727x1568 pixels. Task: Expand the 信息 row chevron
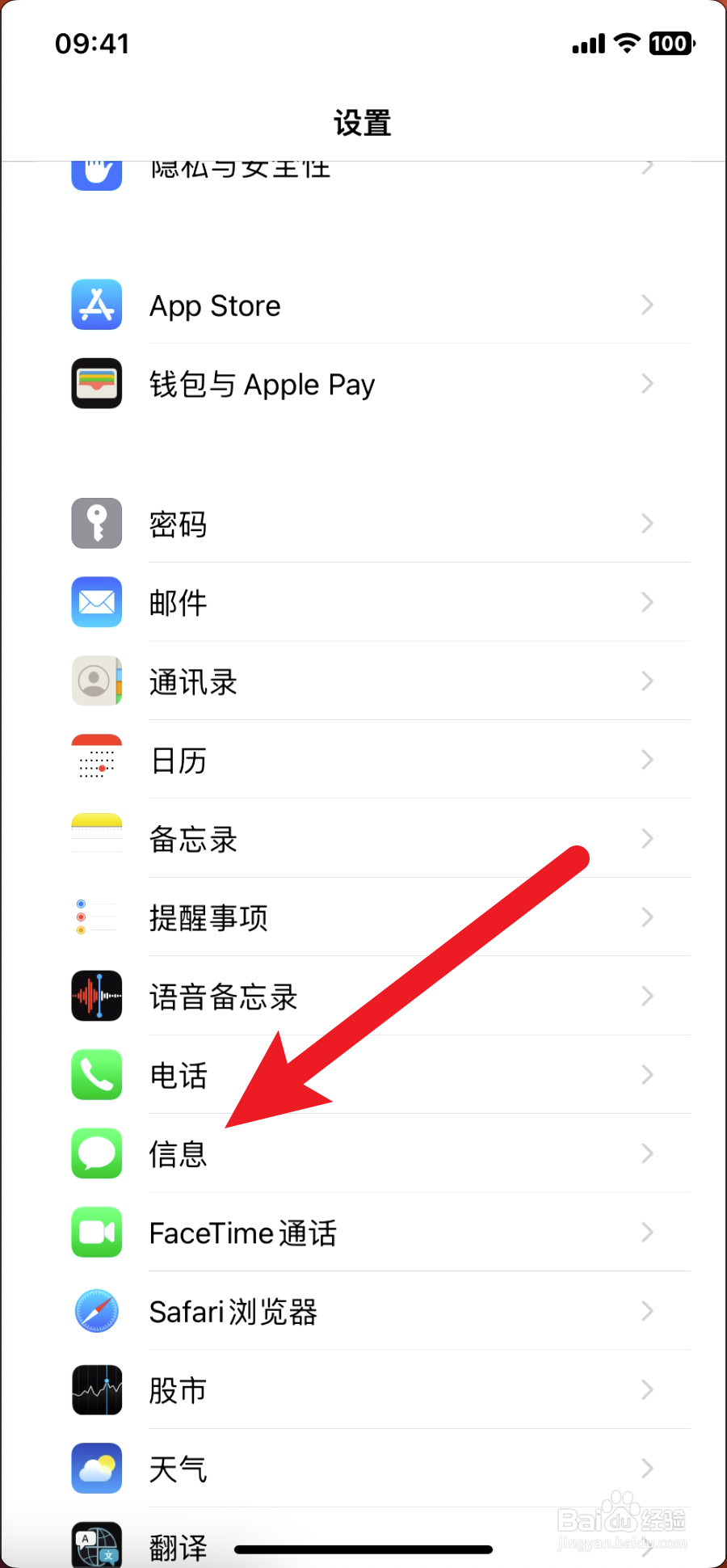647,1153
